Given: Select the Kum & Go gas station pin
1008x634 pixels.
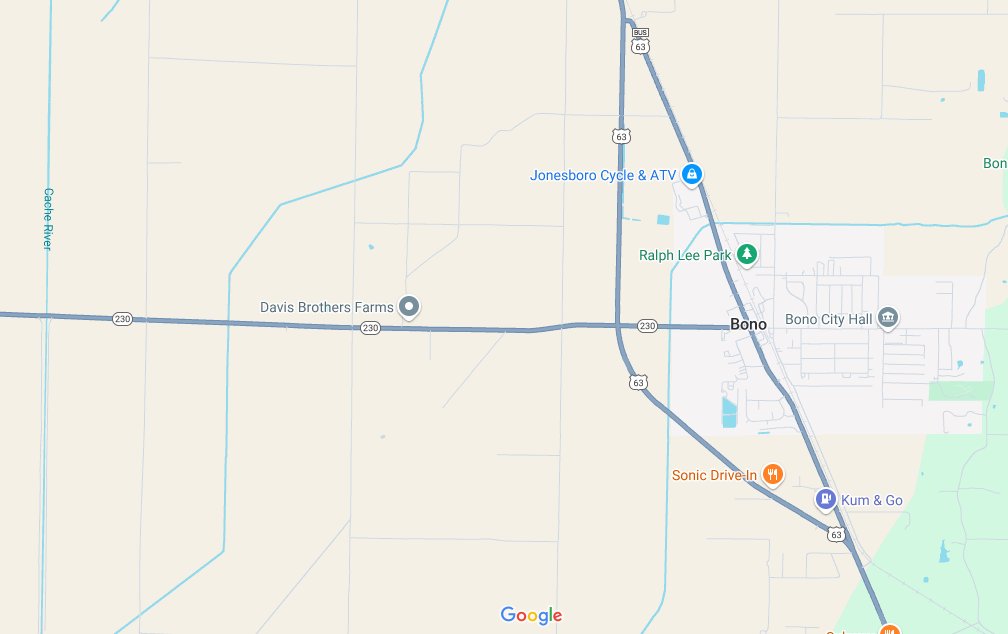Looking at the screenshot, I should point(825,498).
